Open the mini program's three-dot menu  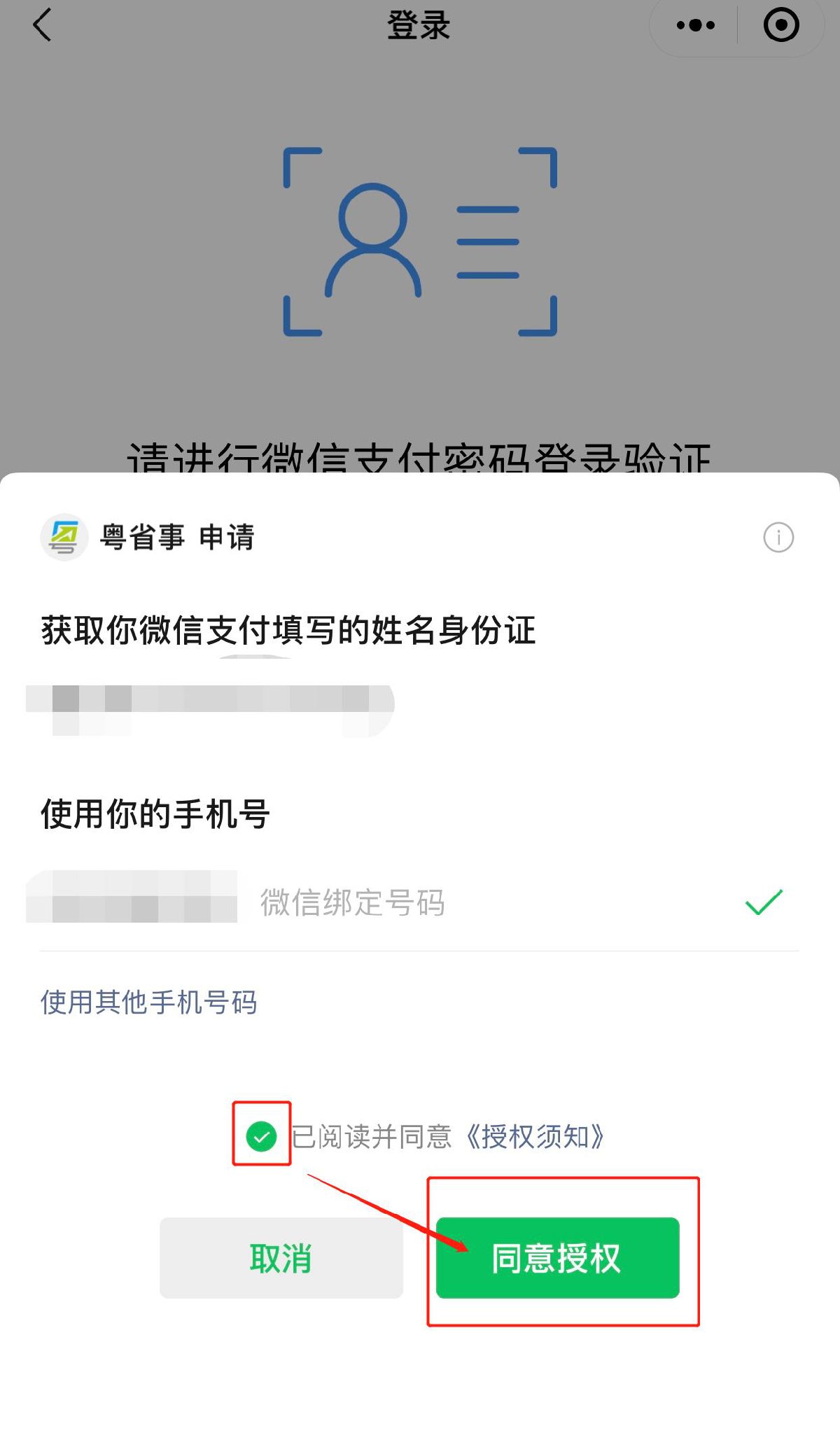click(695, 26)
